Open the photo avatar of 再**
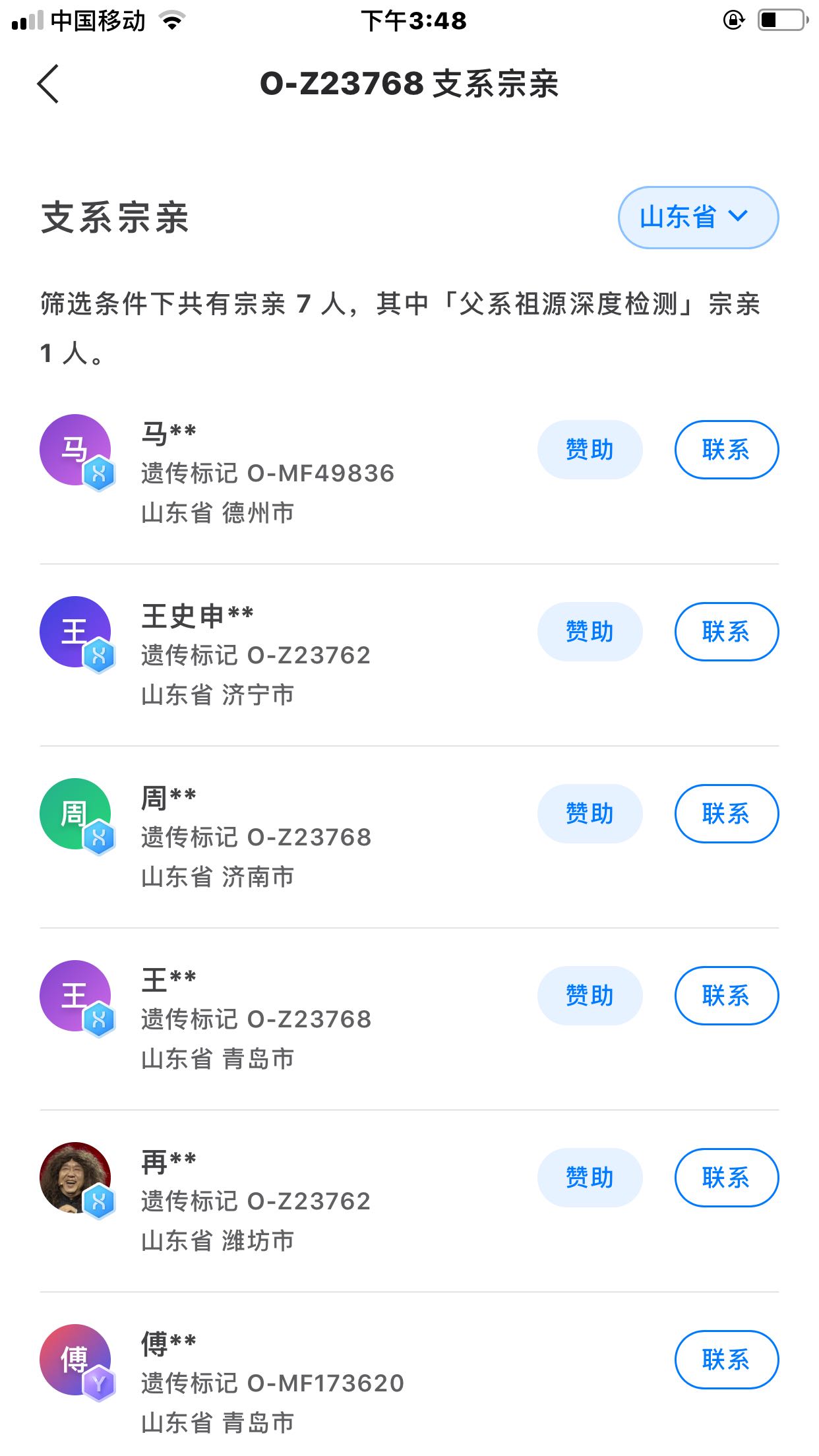The height and width of the screenshot is (1456, 819). 75,1178
